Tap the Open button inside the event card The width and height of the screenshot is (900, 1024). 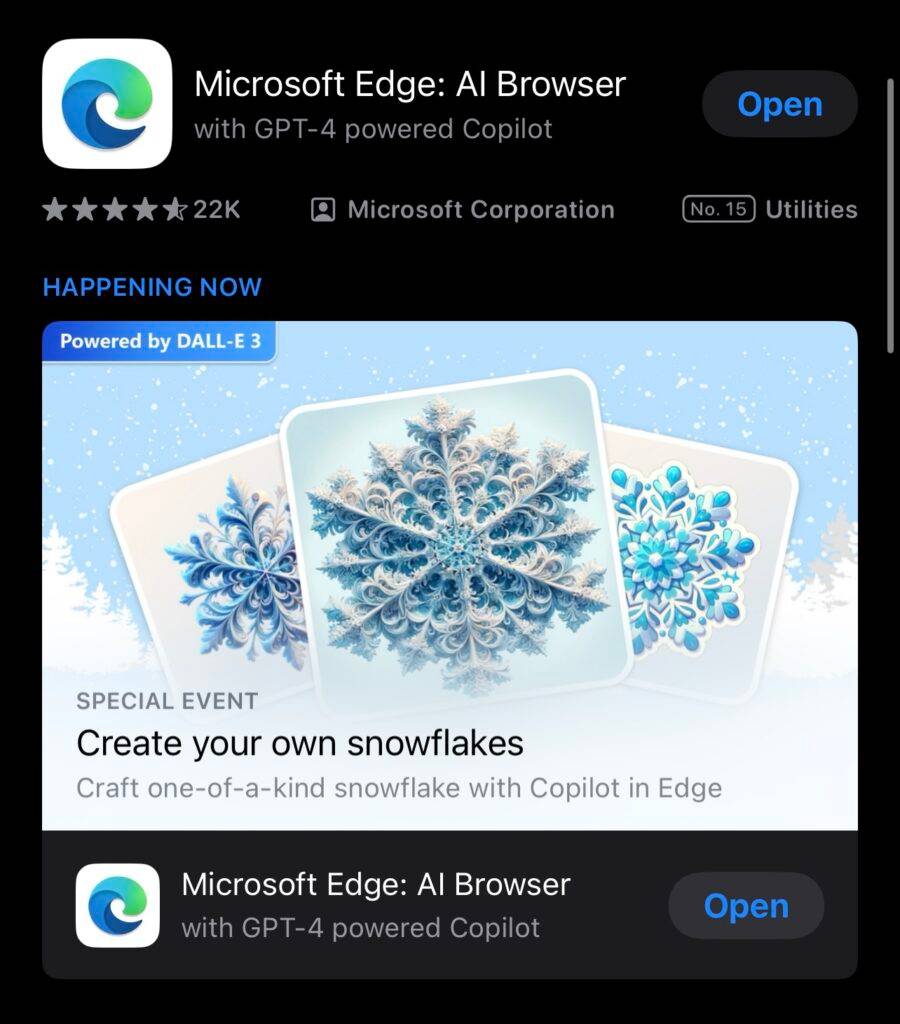click(746, 906)
